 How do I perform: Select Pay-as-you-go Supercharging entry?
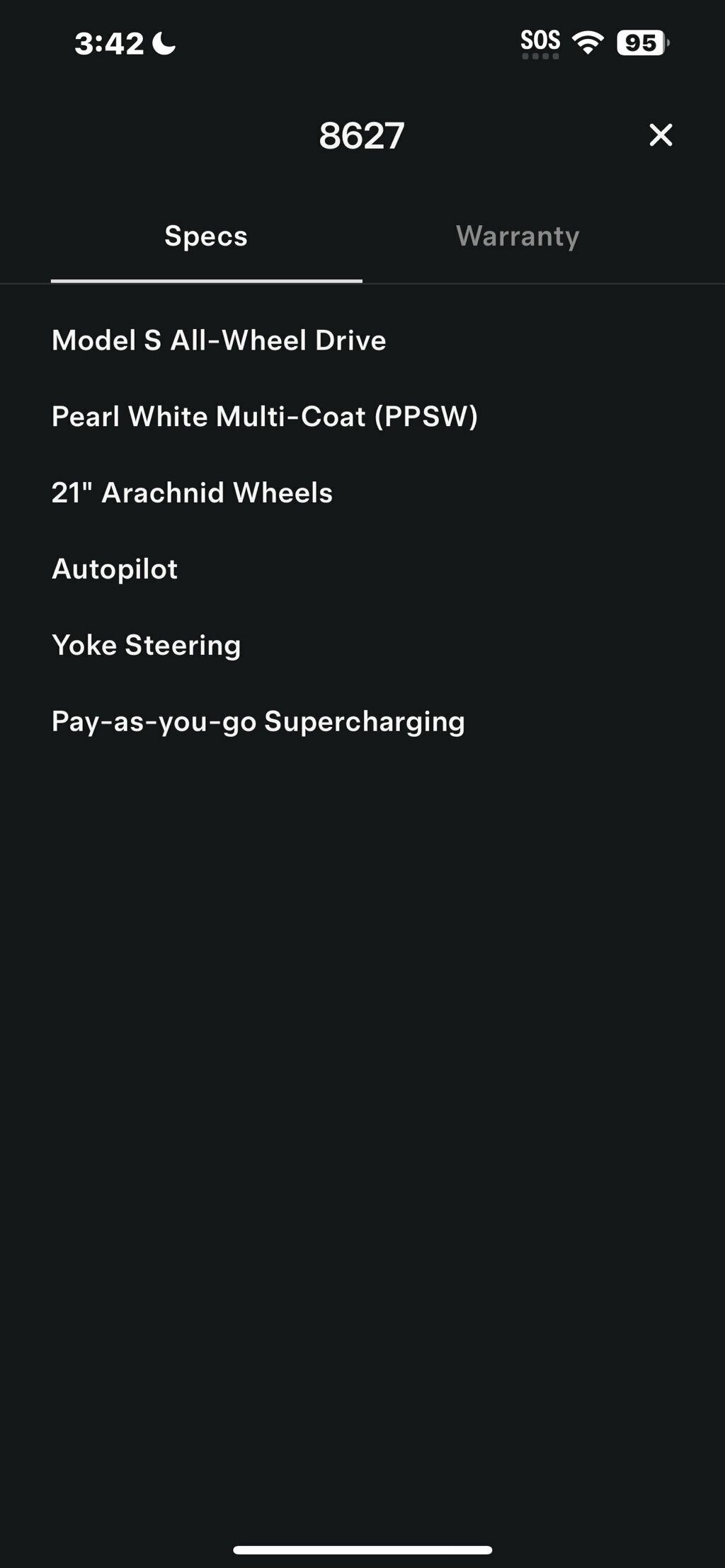coord(258,721)
